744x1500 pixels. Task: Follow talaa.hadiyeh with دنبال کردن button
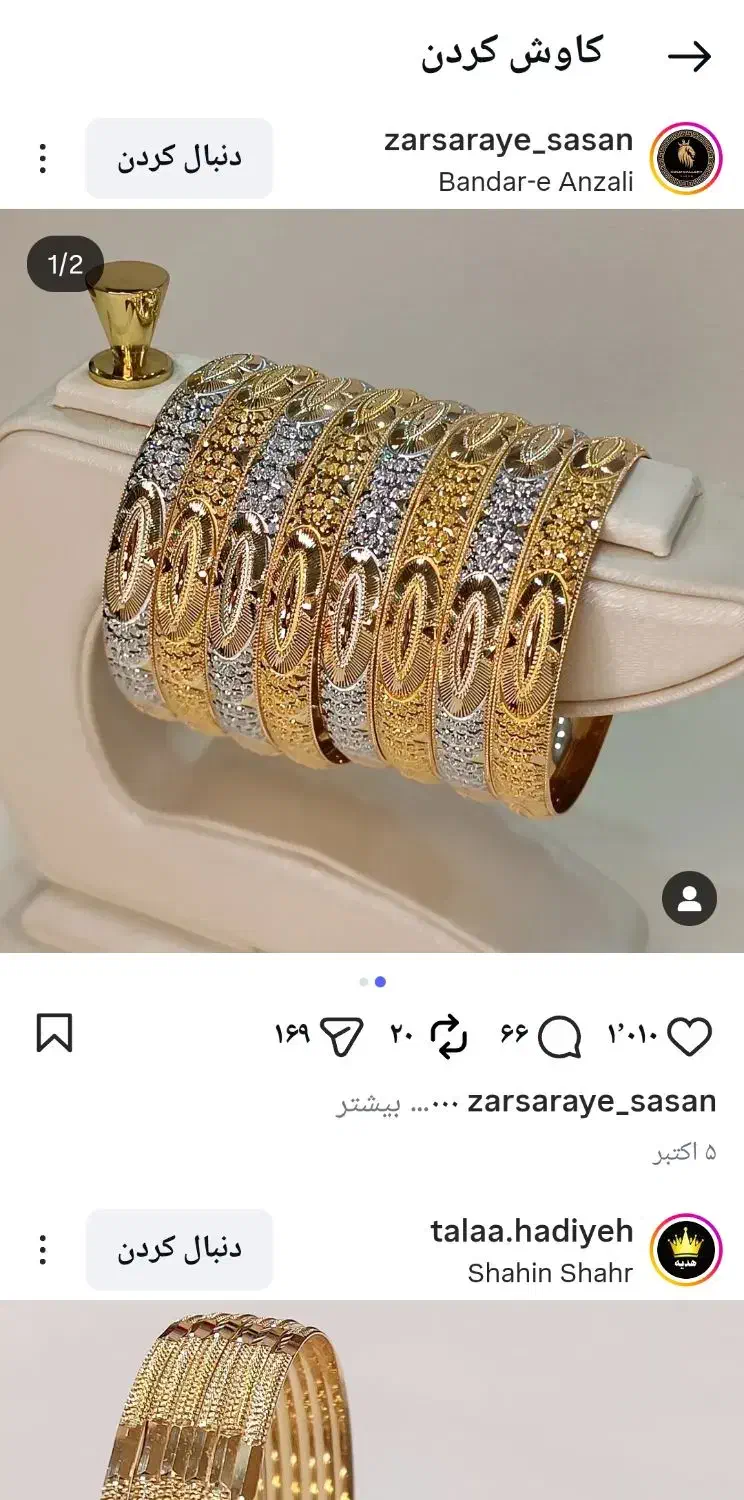click(x=178, y=1249)
